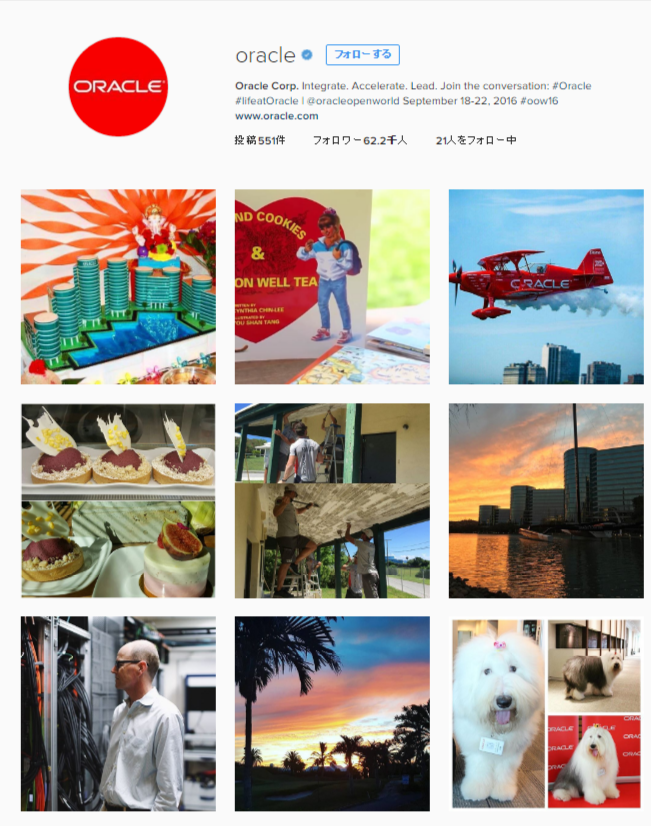Open the Oracle profile picture
Image resolution: width=651 pixels, height=826 pixels.
click(118, 87)
